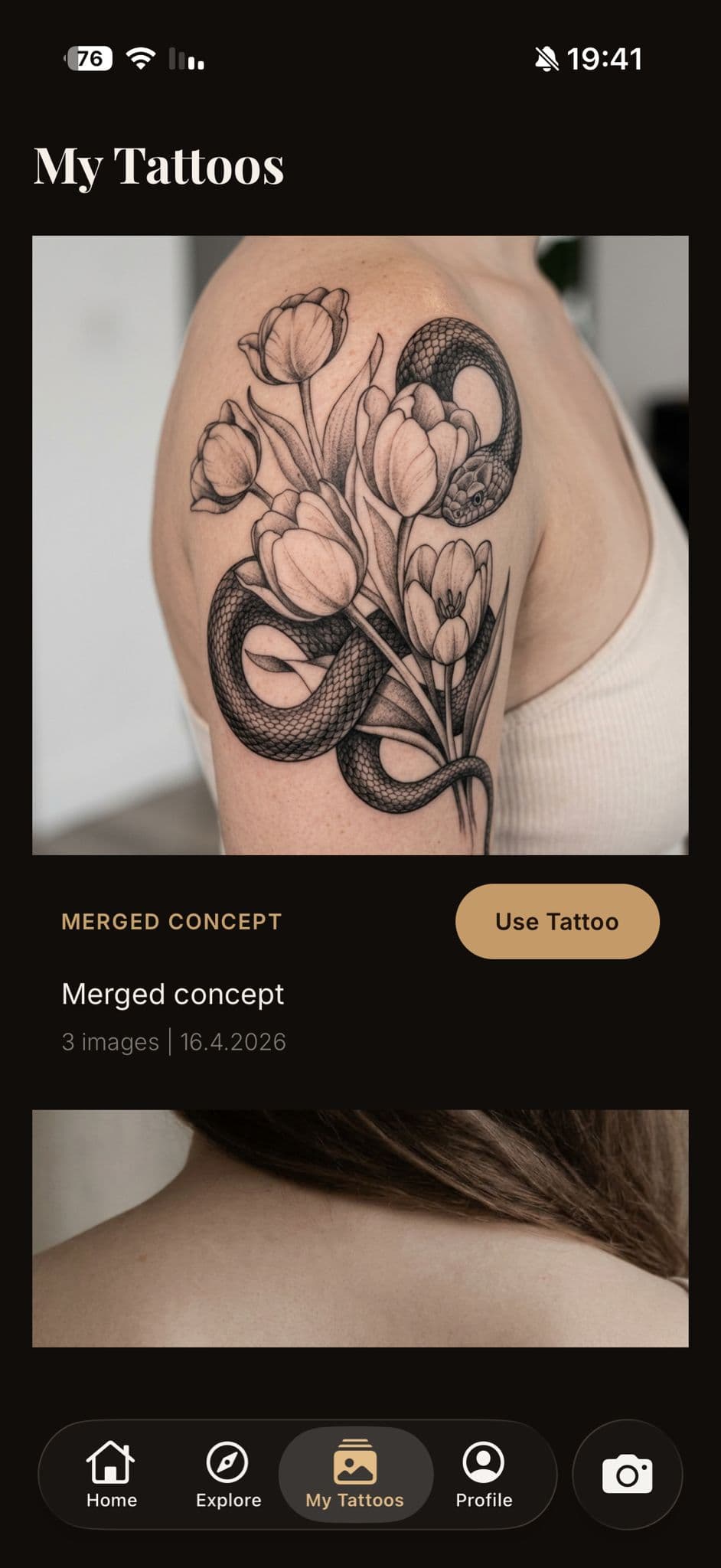Tap the Home house icon

[111, 1463]
